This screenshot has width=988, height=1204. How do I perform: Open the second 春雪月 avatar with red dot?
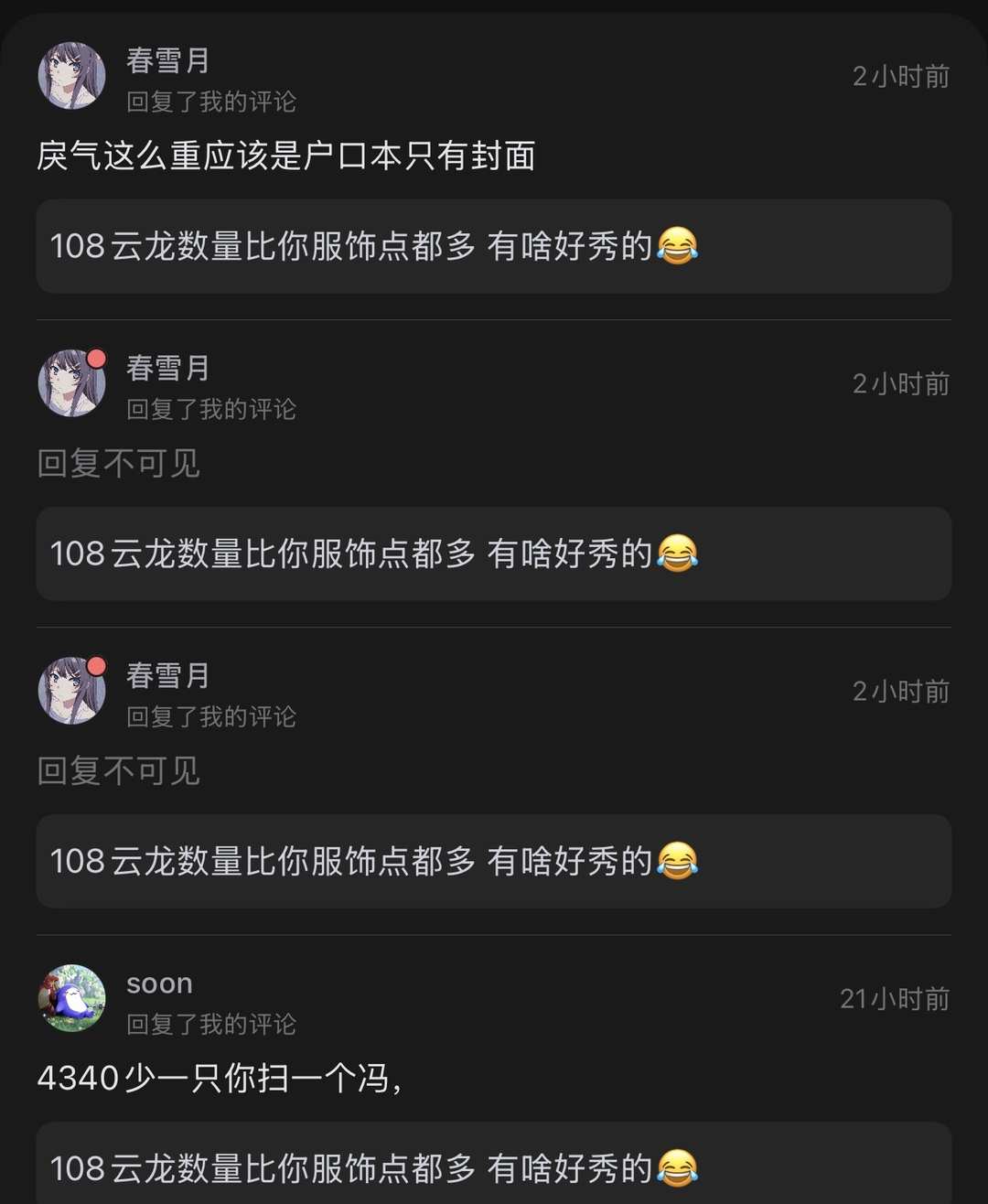coord(71,382)
